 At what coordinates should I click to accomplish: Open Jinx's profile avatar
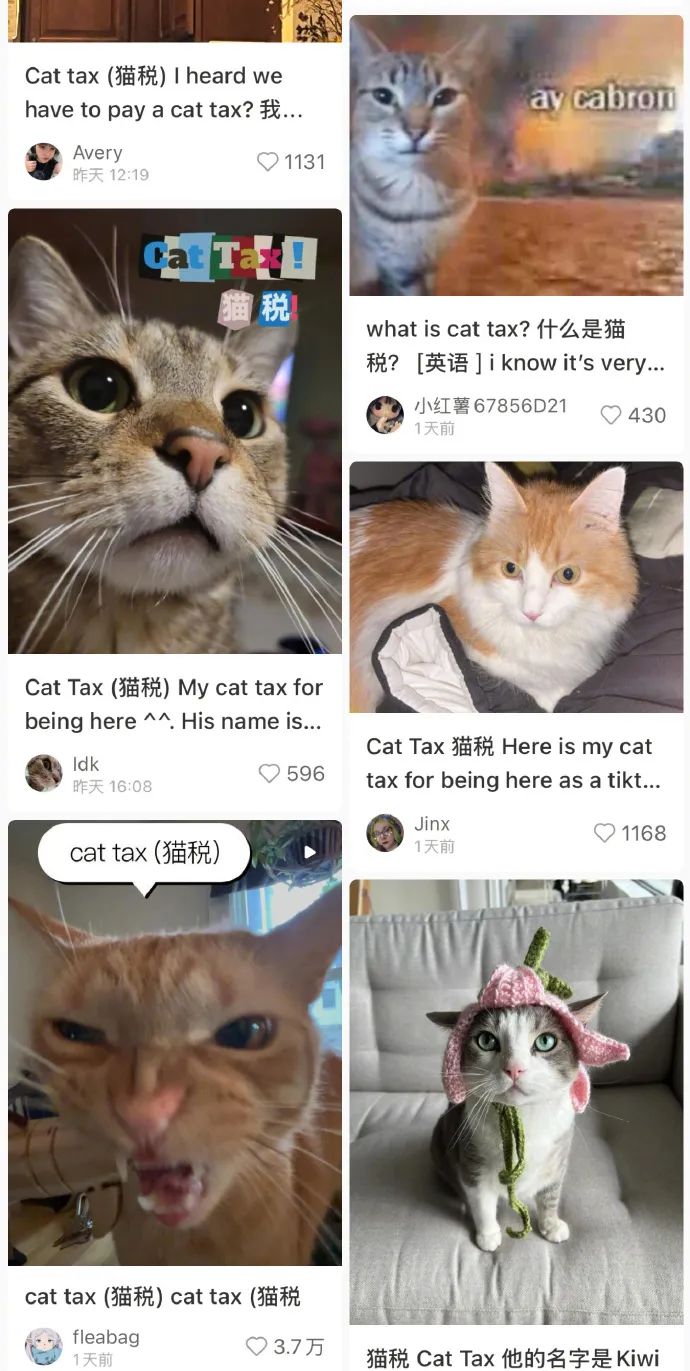point(385,833)
